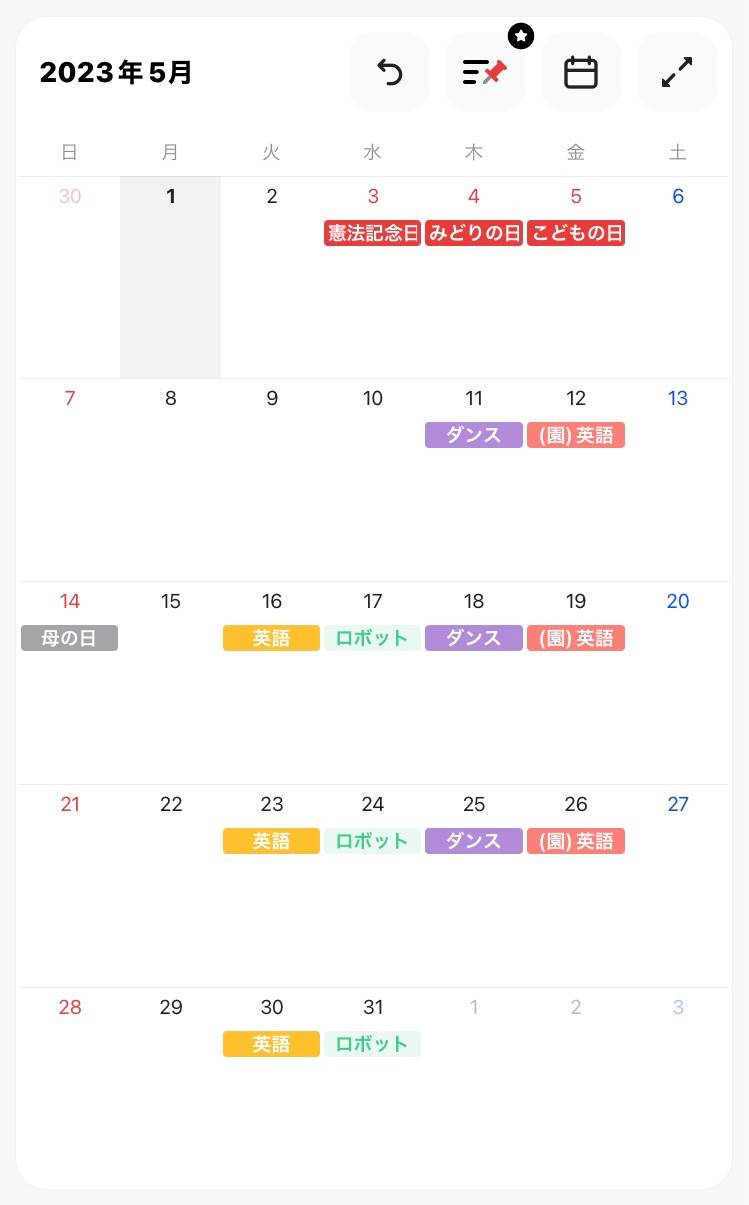The height and width of the screenshot is (1205, 749).
Task: Open the (園)英語 event on May 12
Action: (x=576, y=436)
